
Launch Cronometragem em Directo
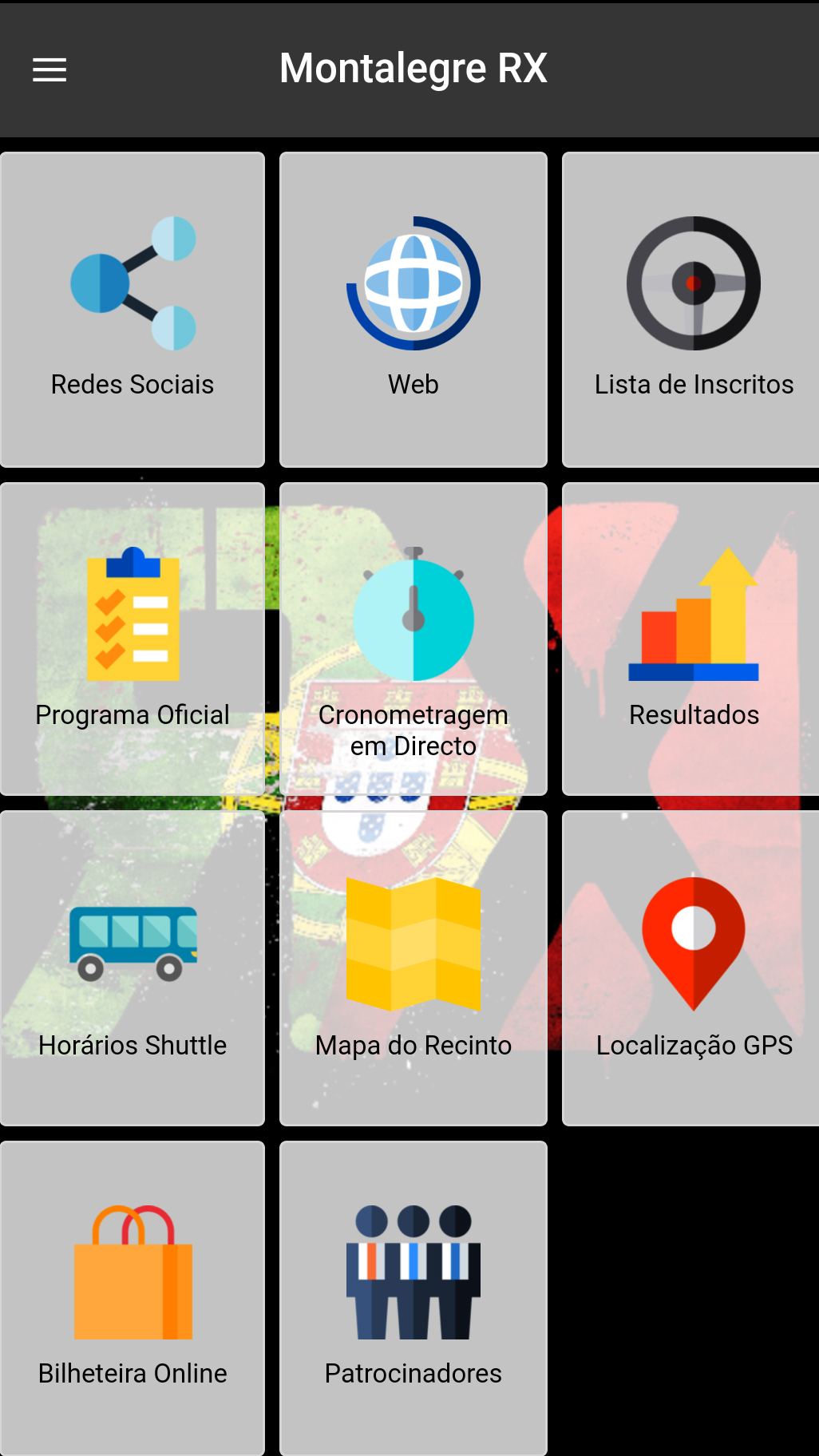[413, 639]
